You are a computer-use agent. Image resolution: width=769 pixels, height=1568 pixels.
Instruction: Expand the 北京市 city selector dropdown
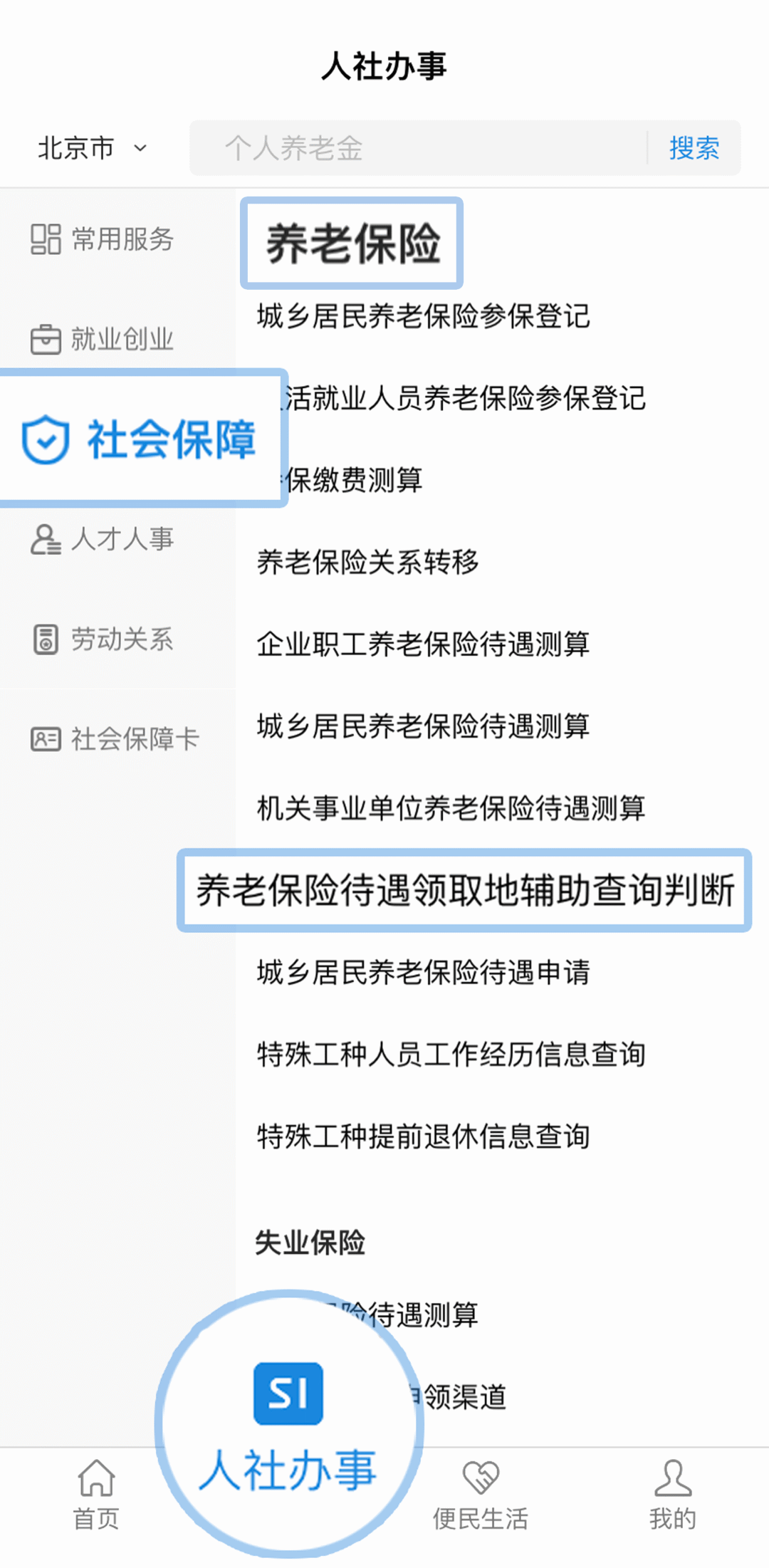click(x=93, y=148)
